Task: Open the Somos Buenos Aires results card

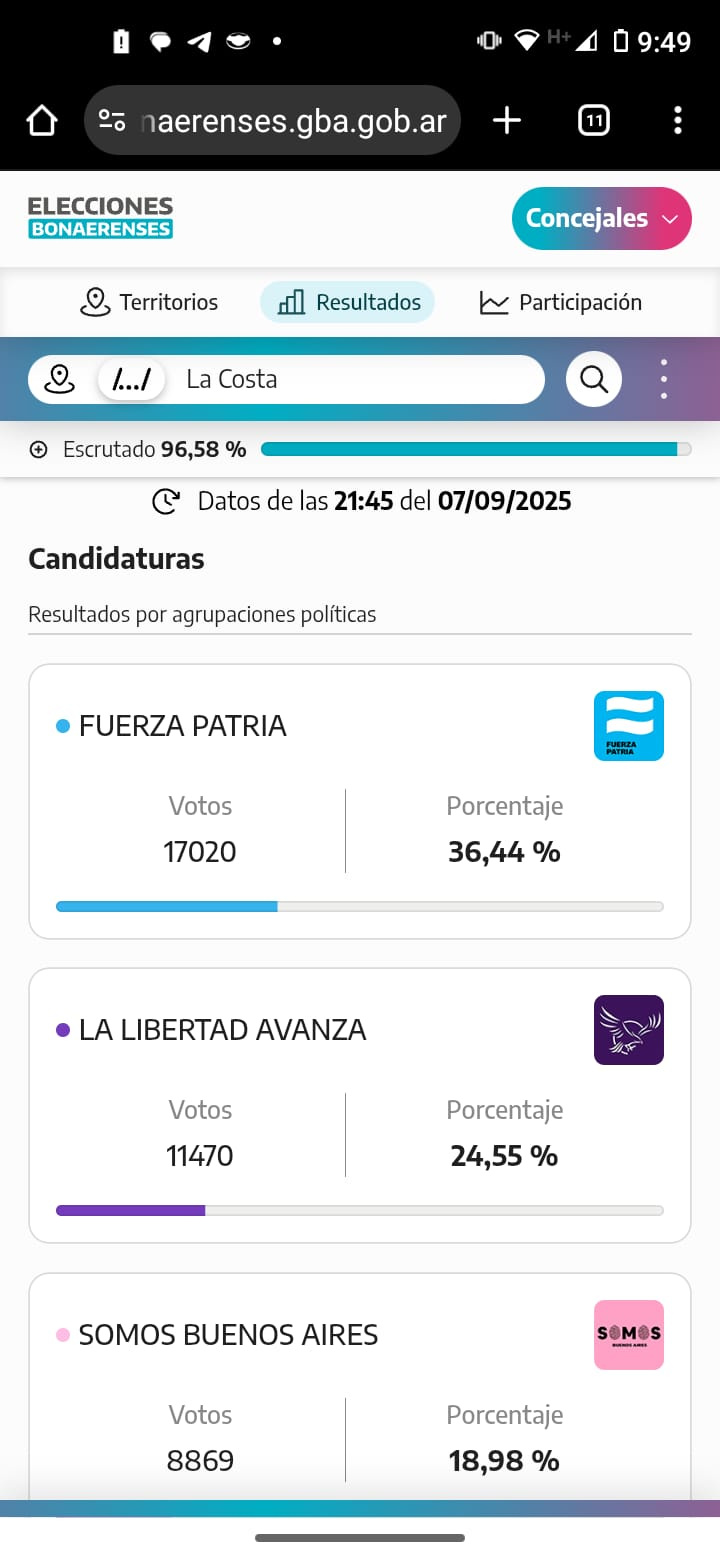Action: tap(360, 1386)
